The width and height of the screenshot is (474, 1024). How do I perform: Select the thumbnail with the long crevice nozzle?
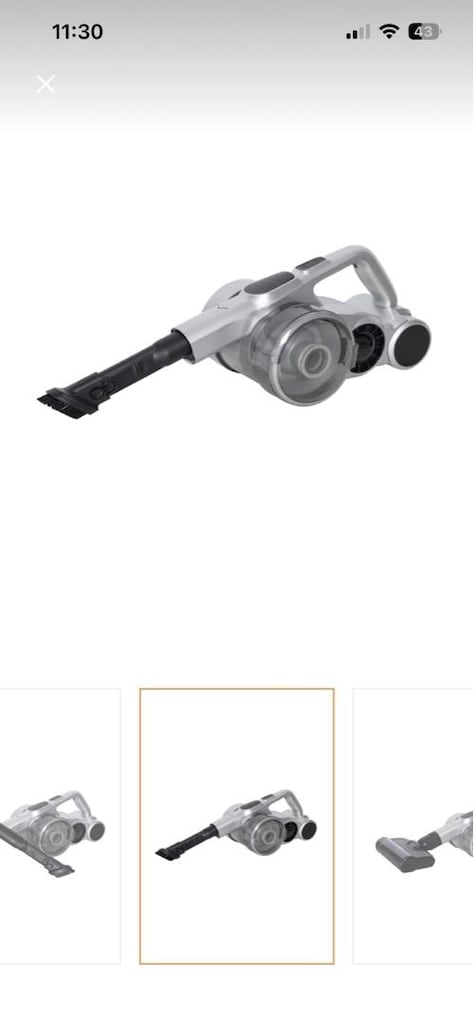[x=60, y=826]
